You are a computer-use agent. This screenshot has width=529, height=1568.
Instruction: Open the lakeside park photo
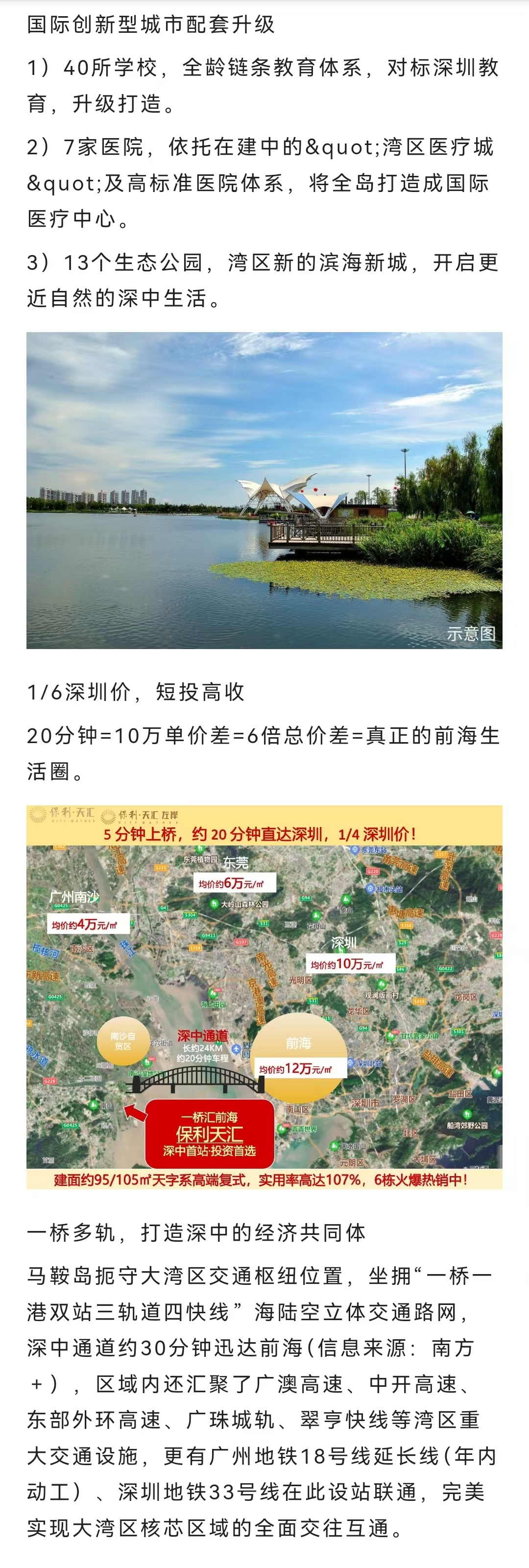click(264, 490)
